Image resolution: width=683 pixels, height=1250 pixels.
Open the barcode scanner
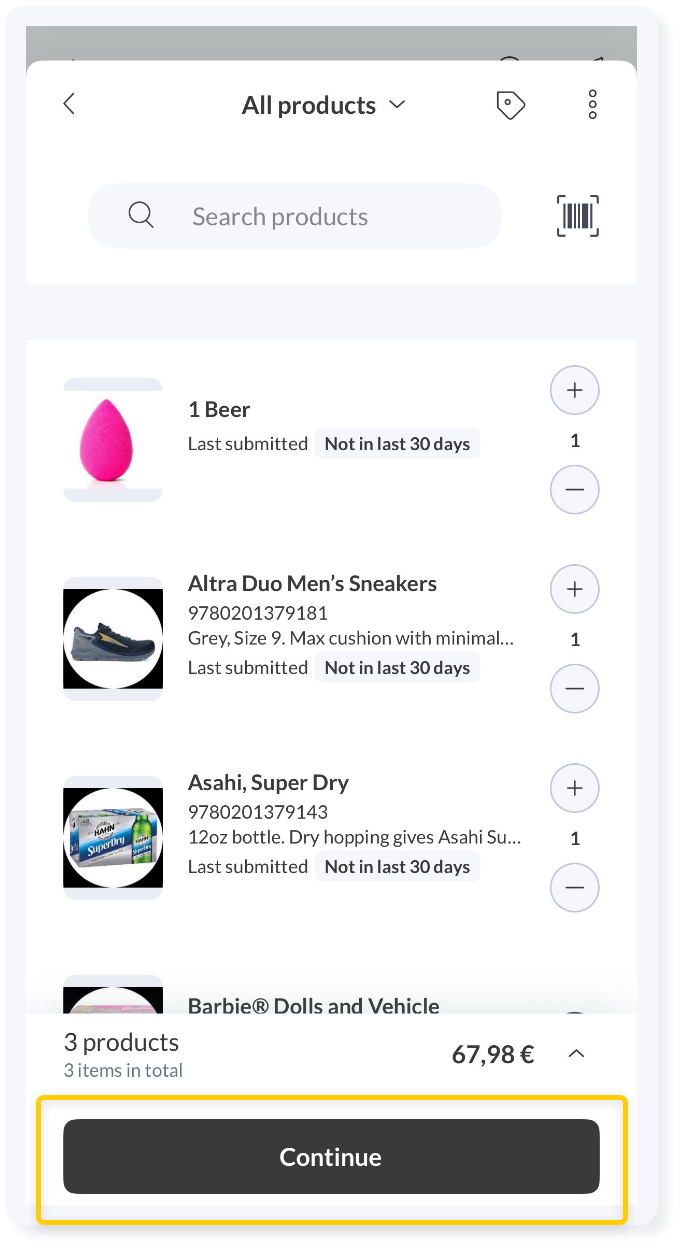578,216
